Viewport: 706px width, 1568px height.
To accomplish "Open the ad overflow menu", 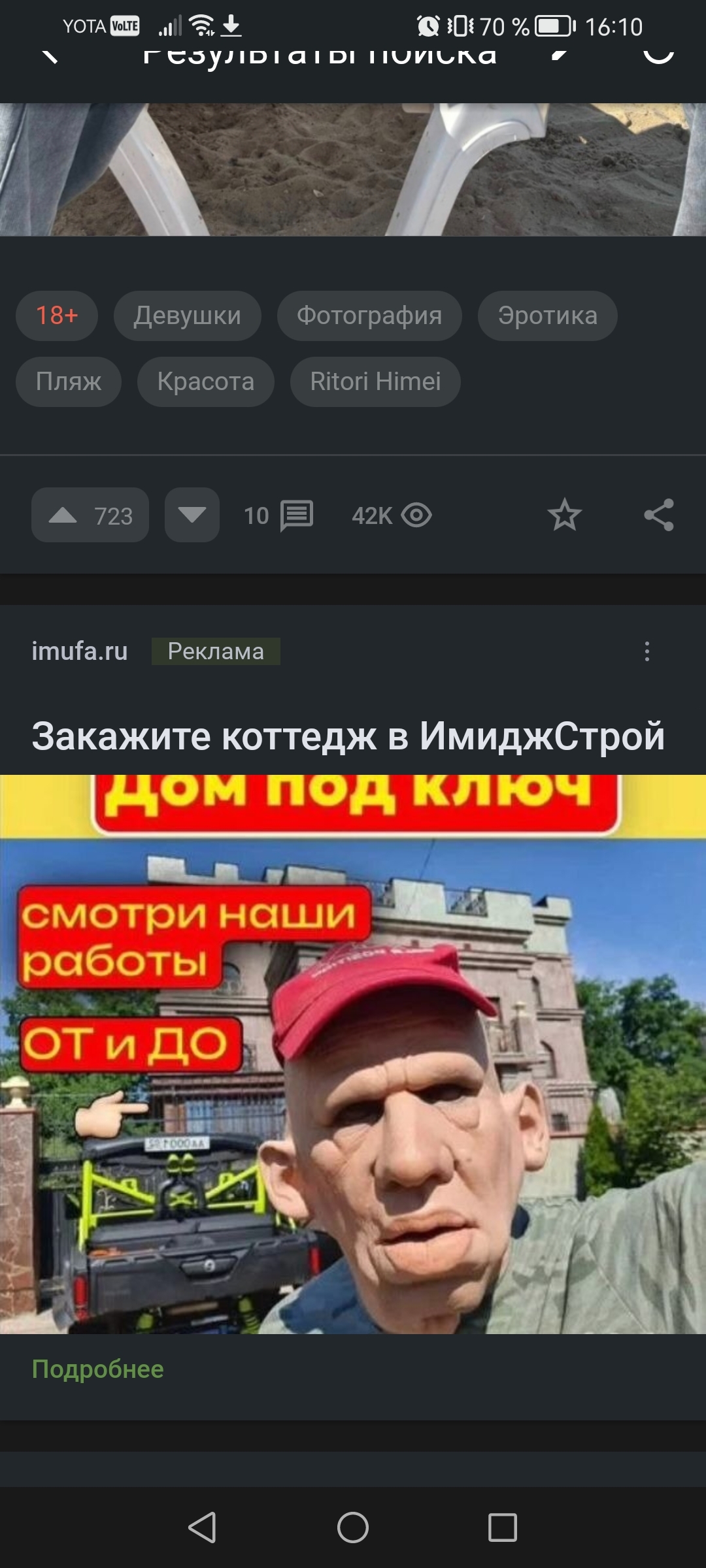I will tap(647, 651).
